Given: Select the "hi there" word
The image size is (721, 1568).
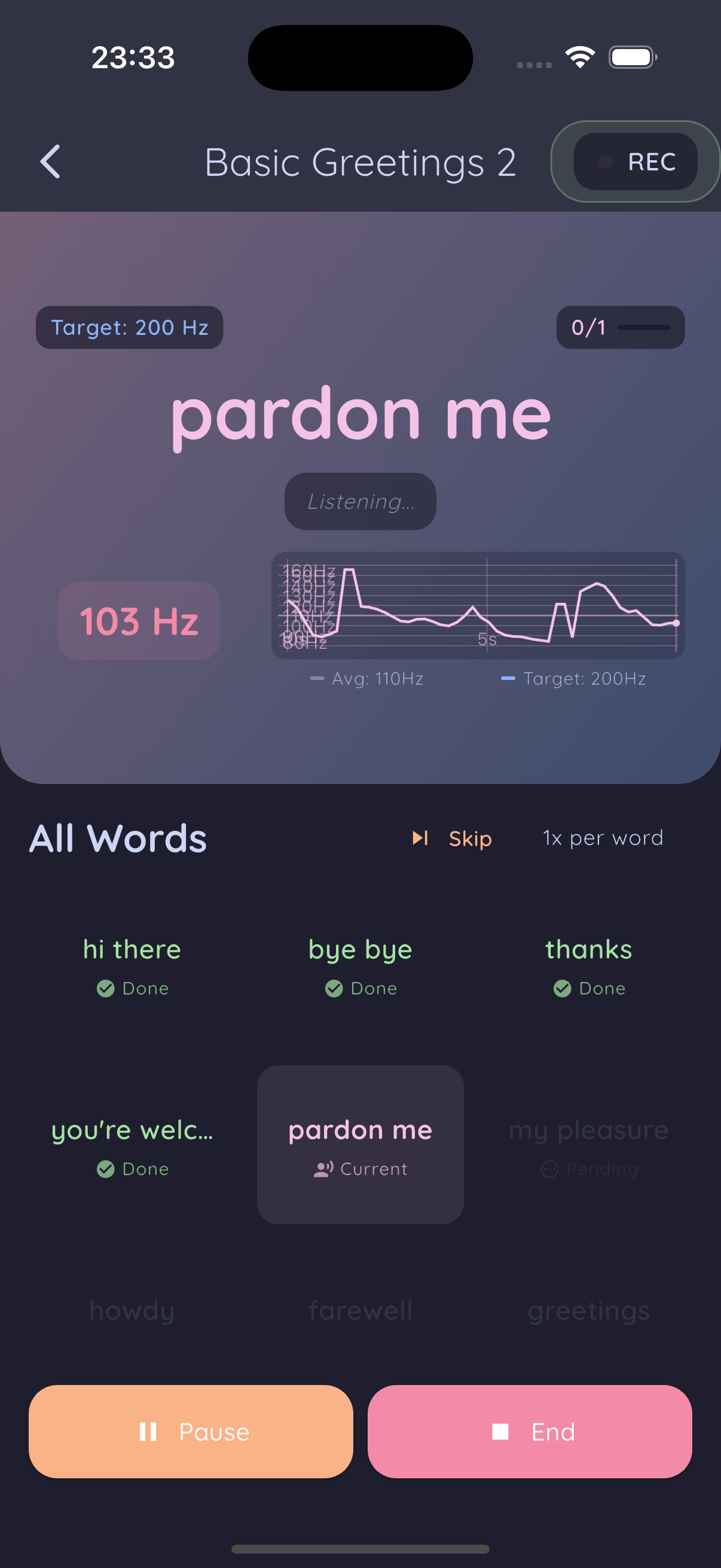Looking at the screenshot, I should pyautogui.click(x=132, y=964).
